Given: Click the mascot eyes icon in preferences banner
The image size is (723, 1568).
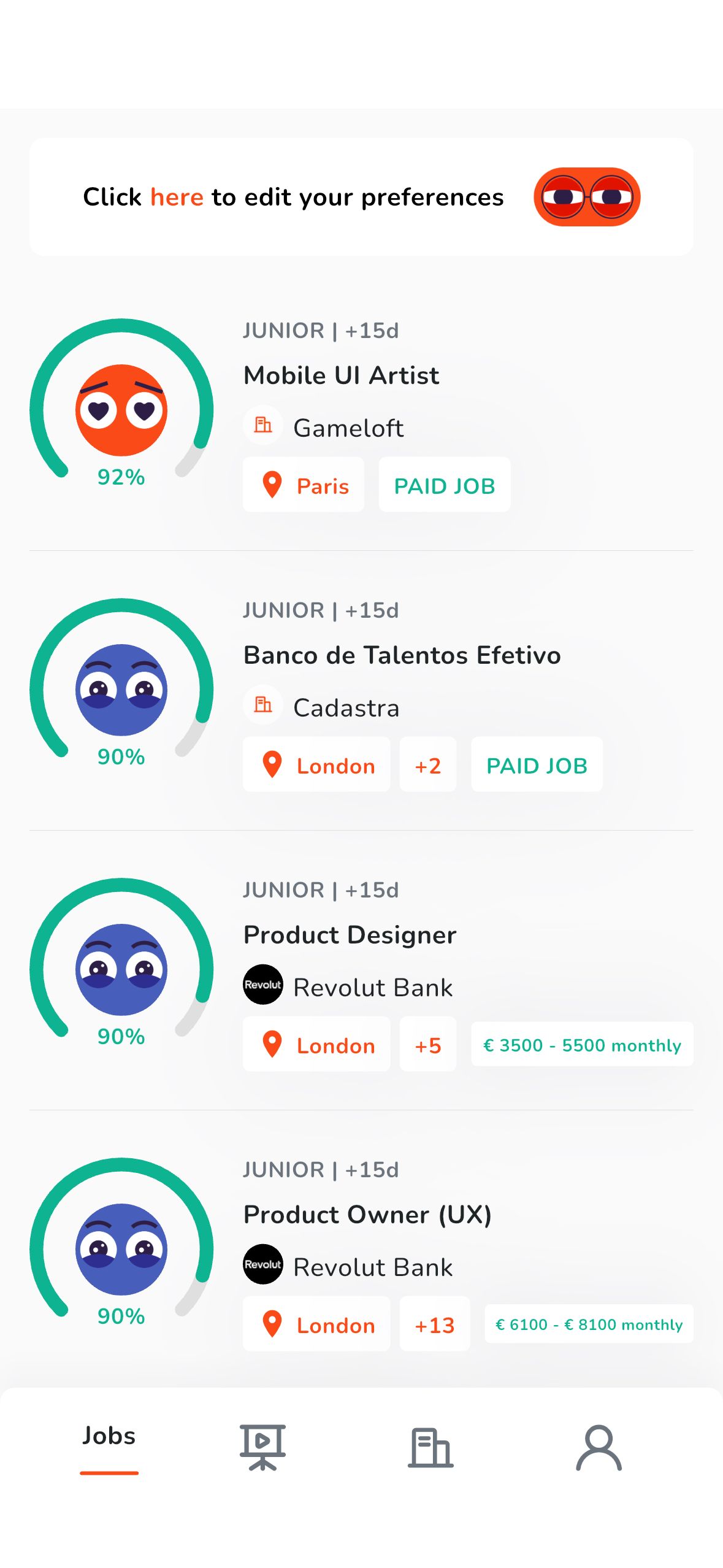Looking at the screenshot, I should click(x=587, y=196).
